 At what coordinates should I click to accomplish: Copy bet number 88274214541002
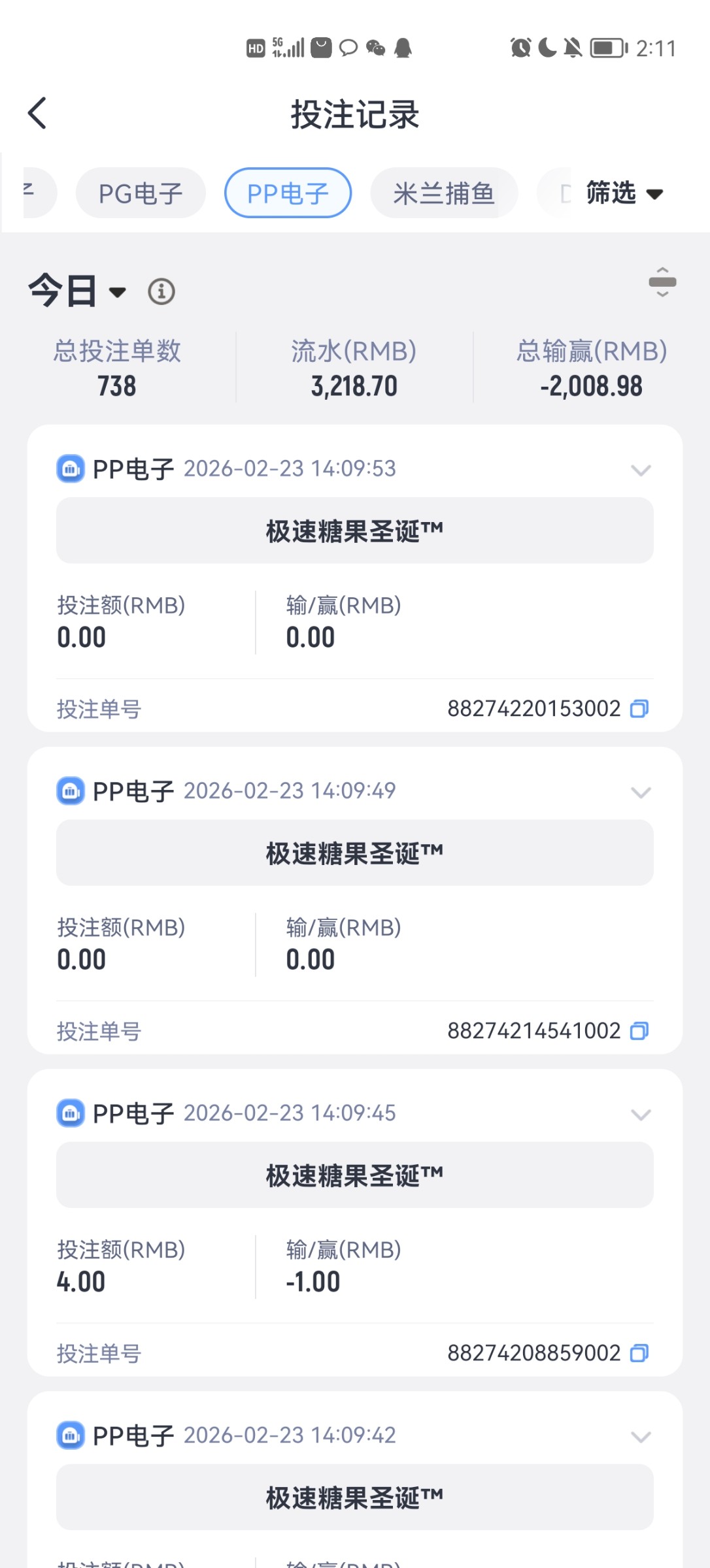point(639,1031)
